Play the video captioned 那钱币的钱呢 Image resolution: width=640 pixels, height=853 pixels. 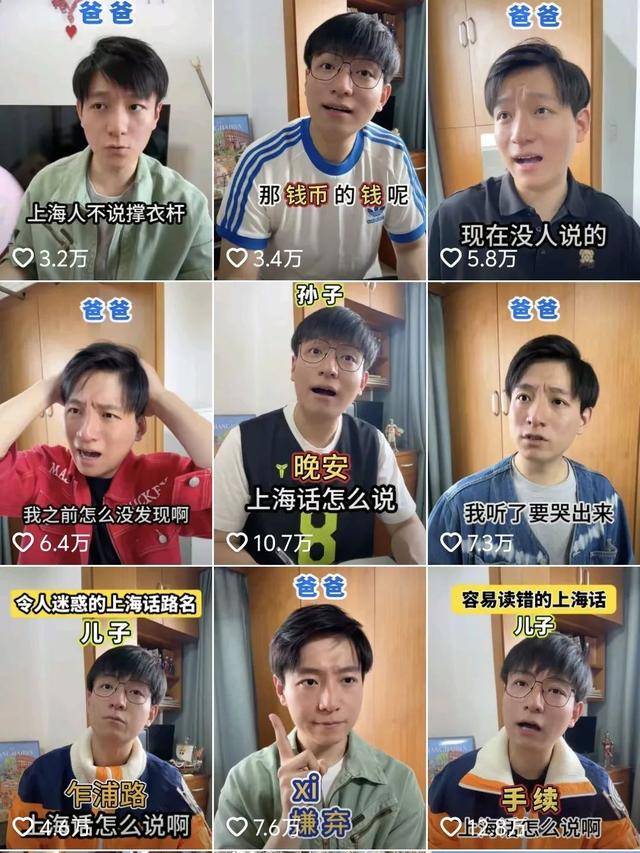pyautogui.click(x=320, y=140)
